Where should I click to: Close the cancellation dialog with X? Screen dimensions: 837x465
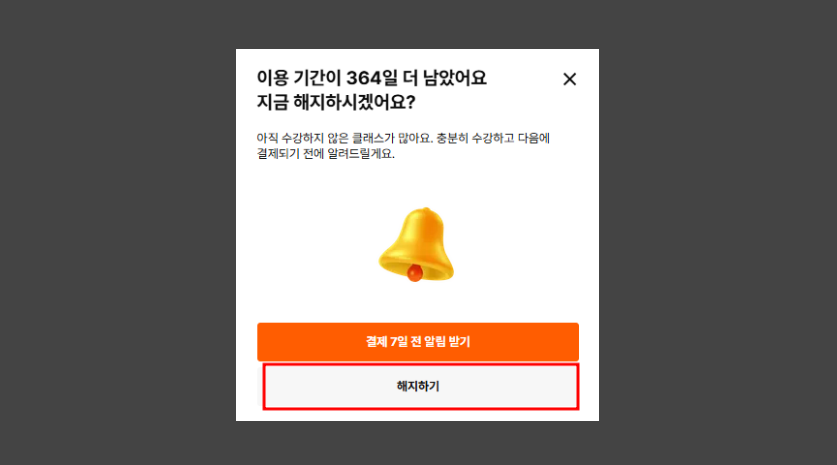(570, 79)
